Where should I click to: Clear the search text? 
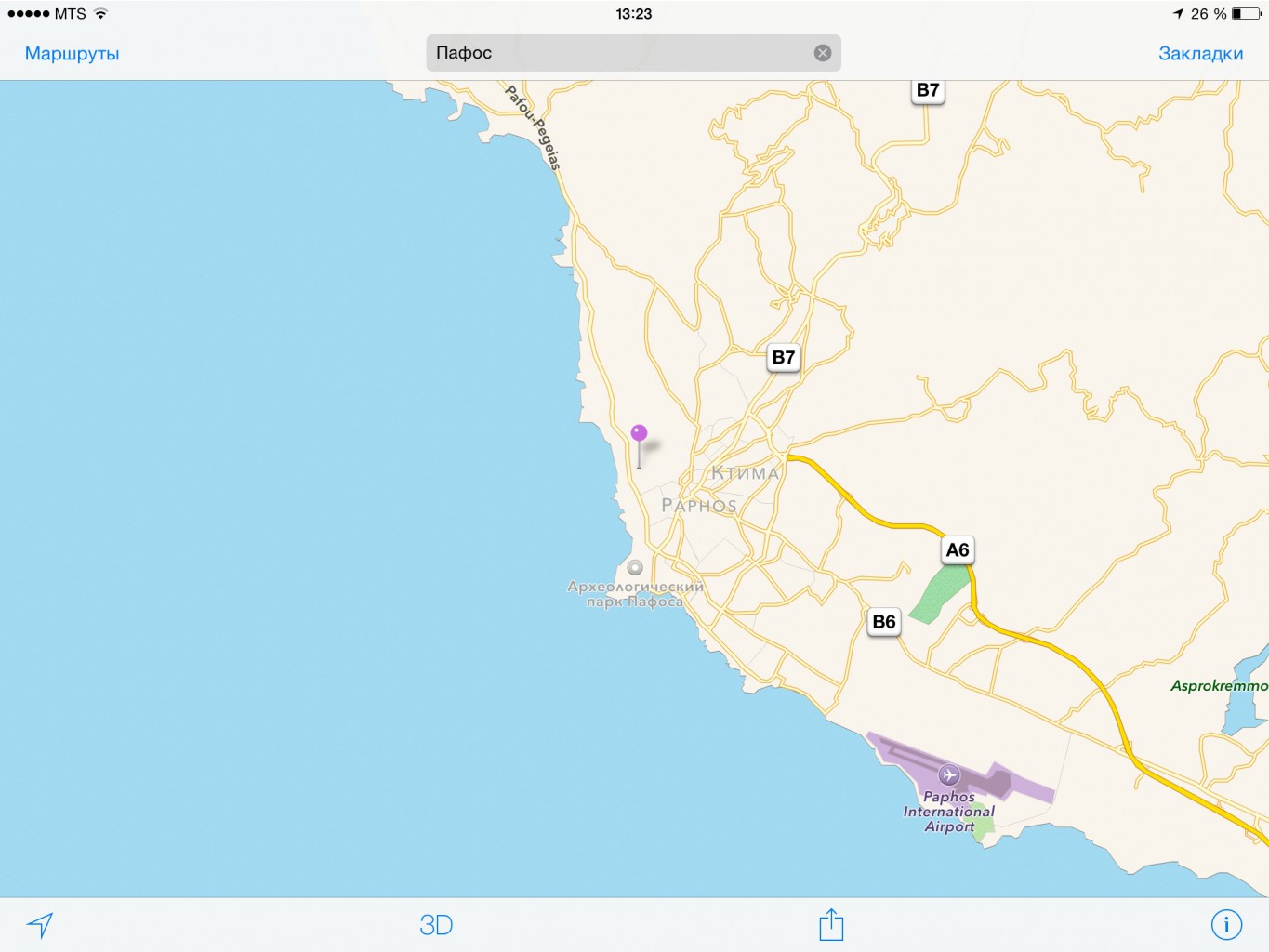point(823,53)
